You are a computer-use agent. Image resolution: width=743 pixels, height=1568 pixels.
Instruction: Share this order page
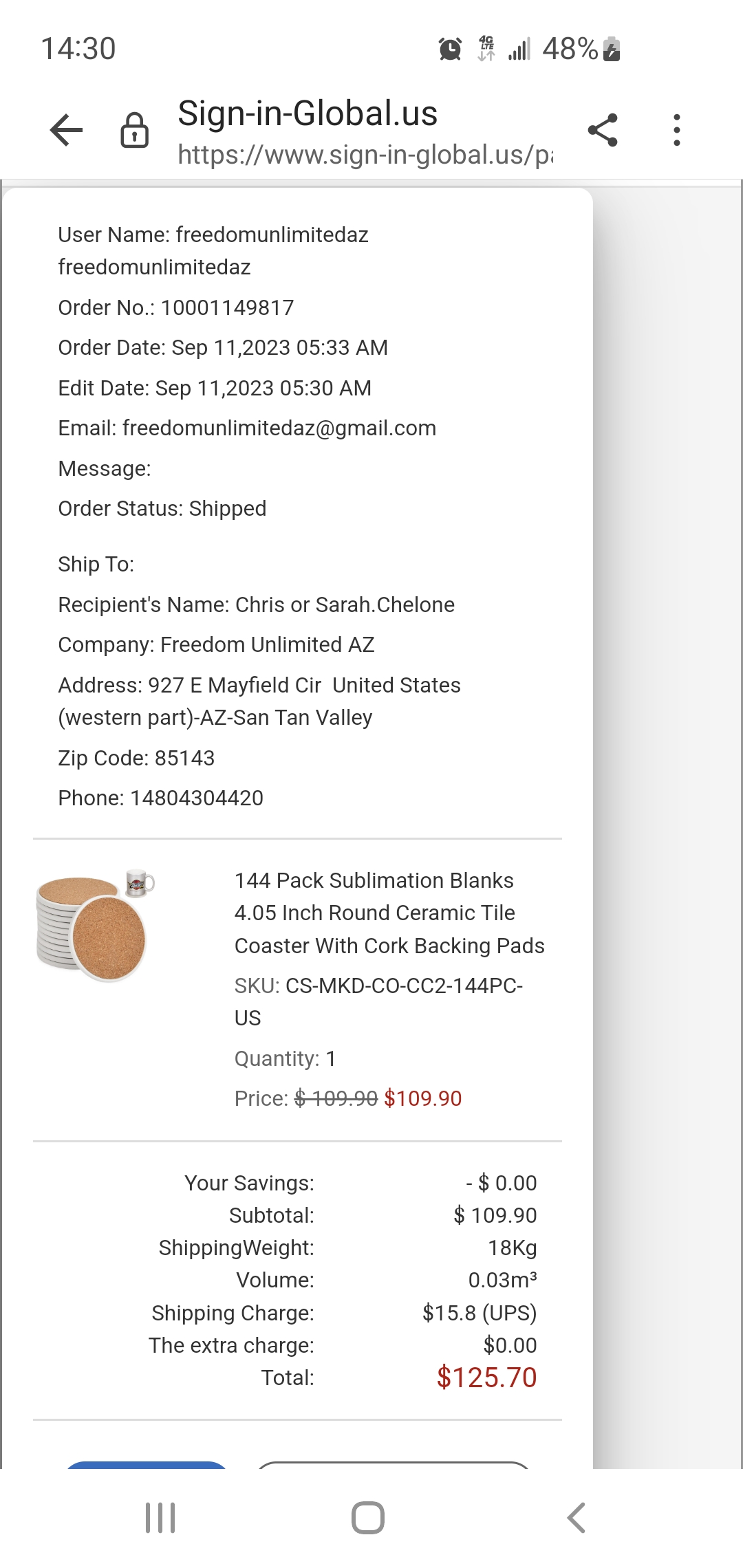[603, 130]
